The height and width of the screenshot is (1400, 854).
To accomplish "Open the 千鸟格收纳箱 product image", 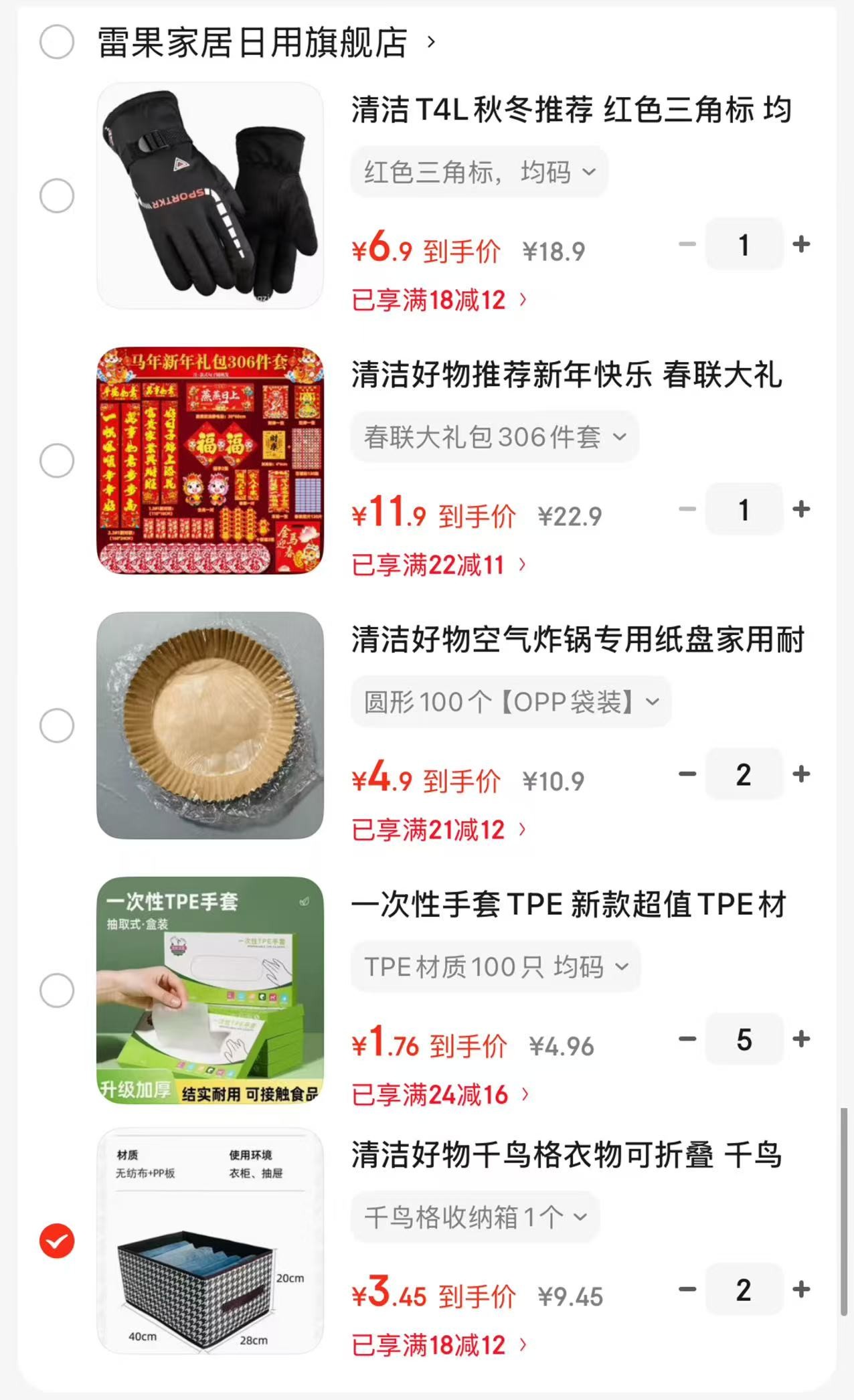I will pyautogui.click(x=210, y=1241).
